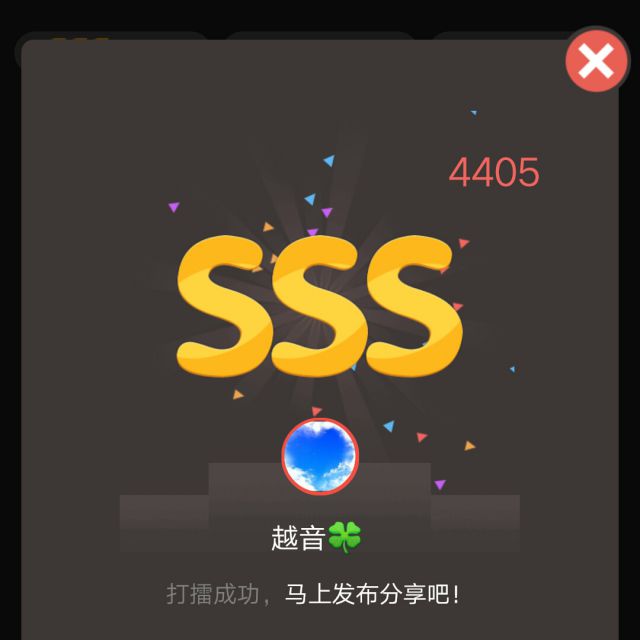Open 越音's profile avatar

pos(320,457)
